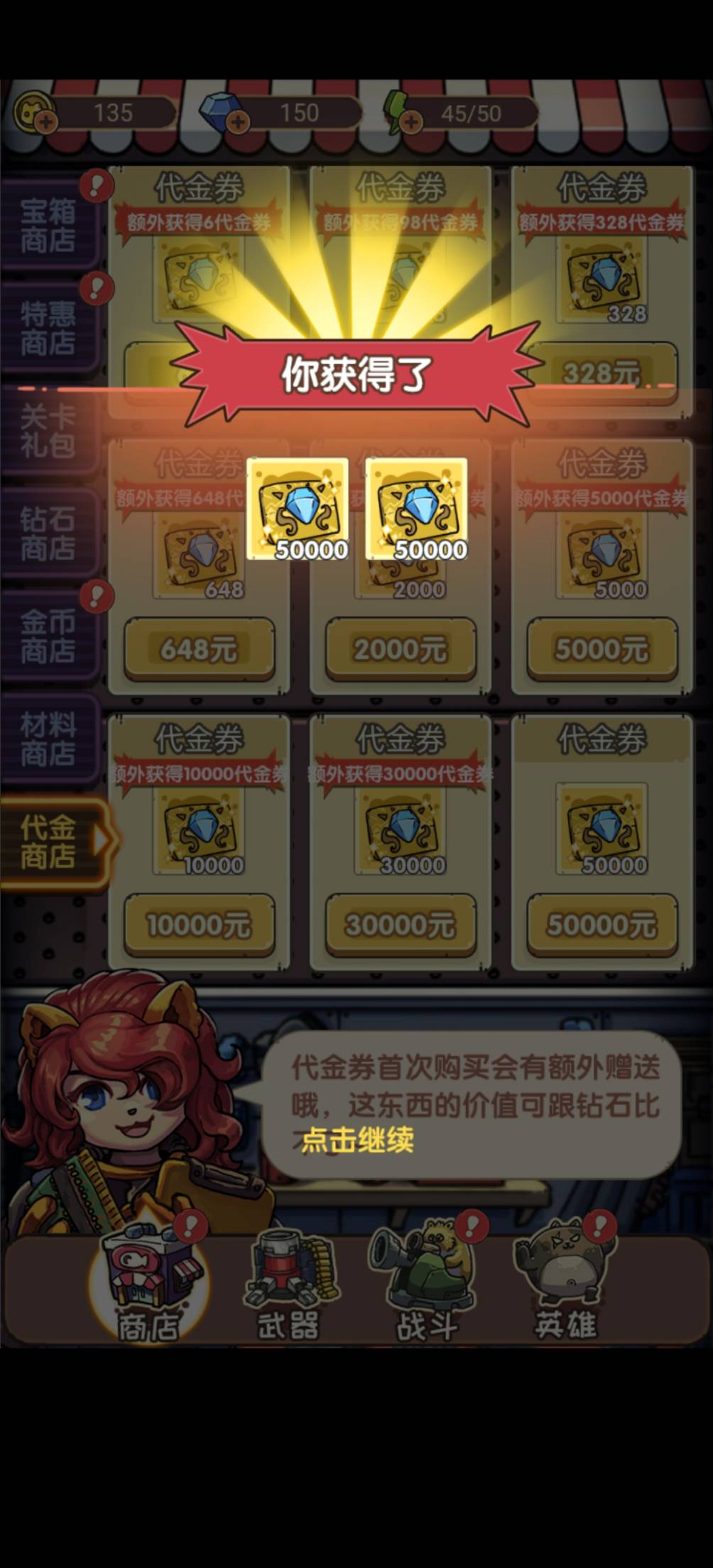This screenshot has height=1568, width=713.
Task: Add more gold coins with the plus
Action: point(46,122)
